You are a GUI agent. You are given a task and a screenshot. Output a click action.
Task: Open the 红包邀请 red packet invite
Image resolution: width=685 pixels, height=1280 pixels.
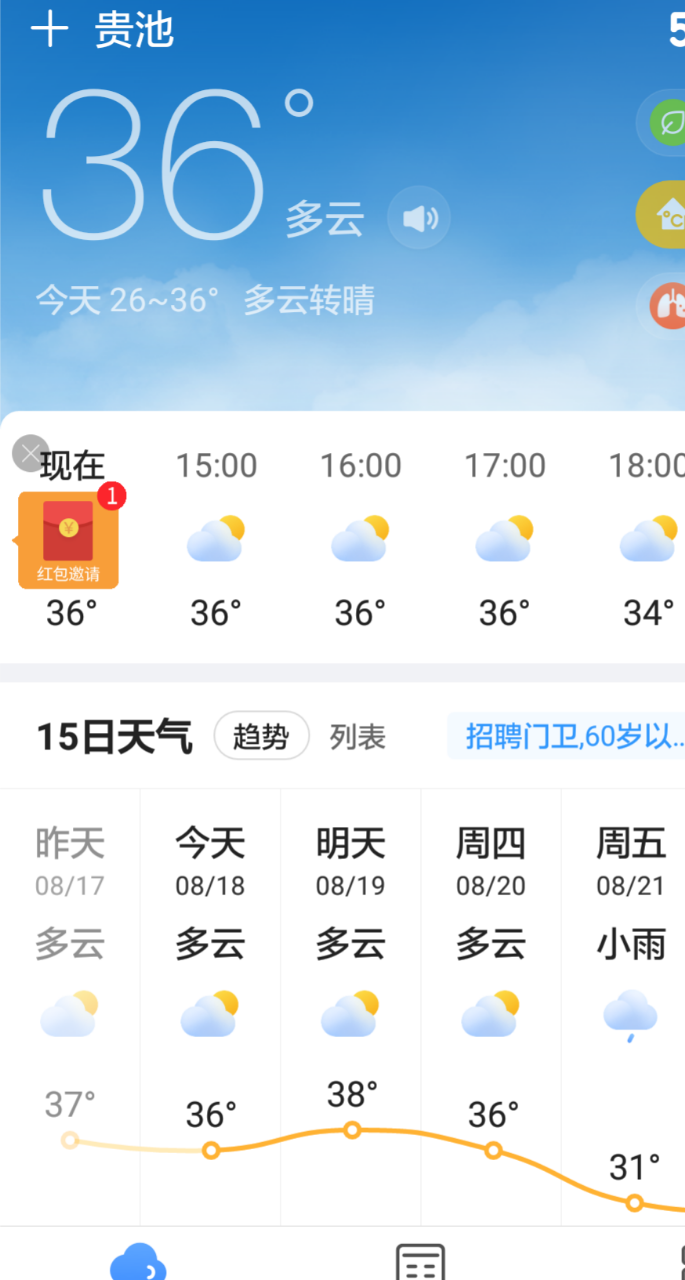point(68,541)
